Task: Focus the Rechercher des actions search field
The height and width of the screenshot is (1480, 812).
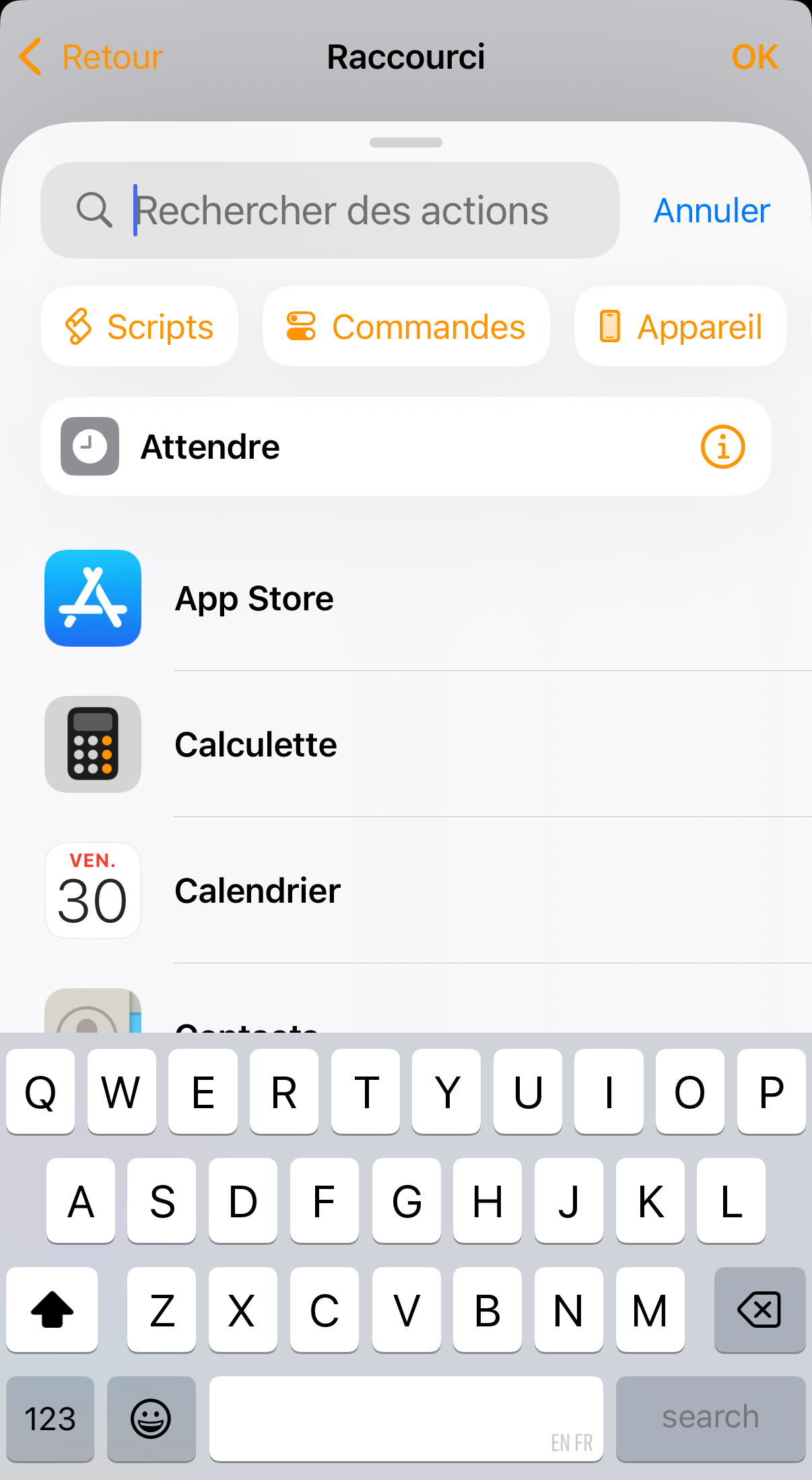Action: (330, 210)
